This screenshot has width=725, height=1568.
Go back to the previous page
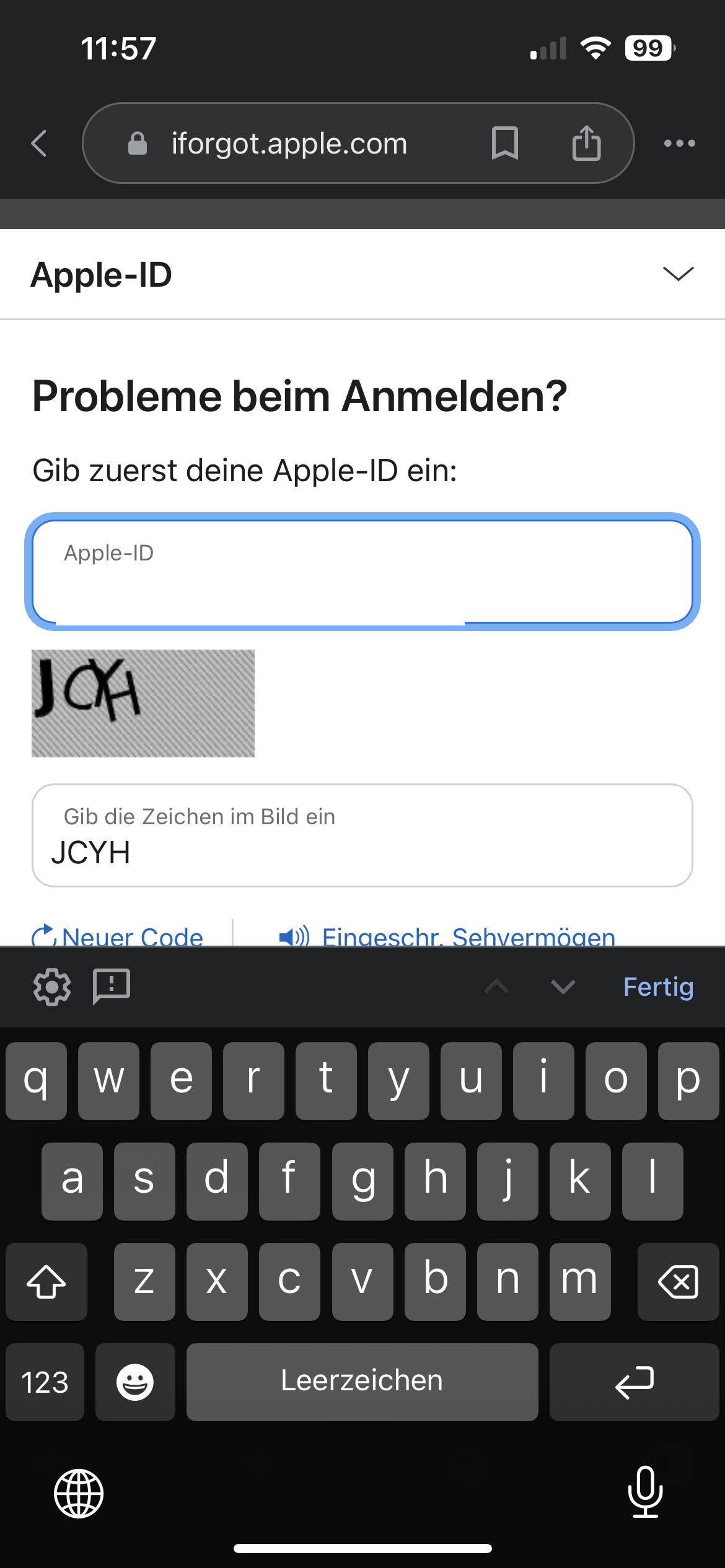coord(40,144)
